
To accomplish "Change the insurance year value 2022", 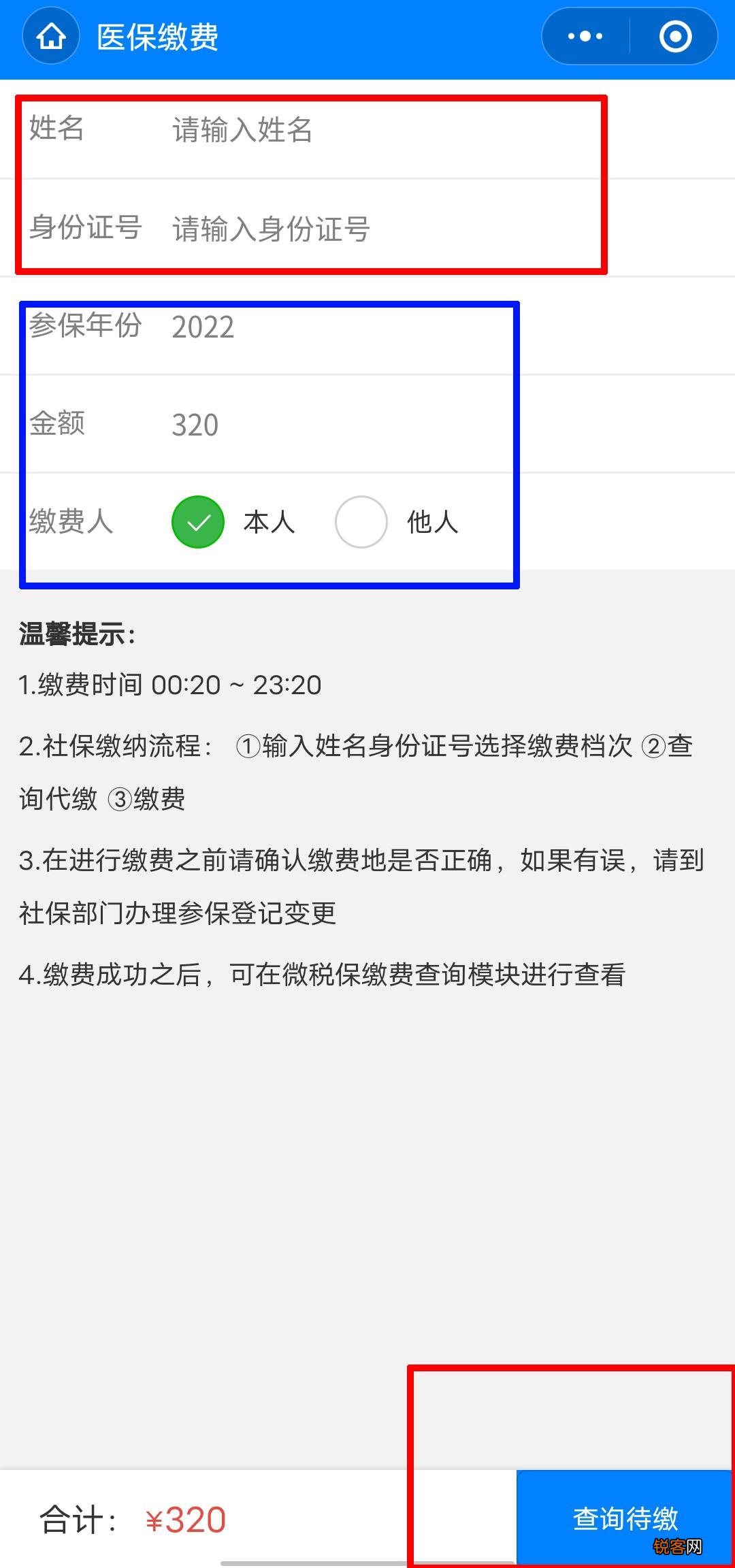I will [x=202, y=329].
